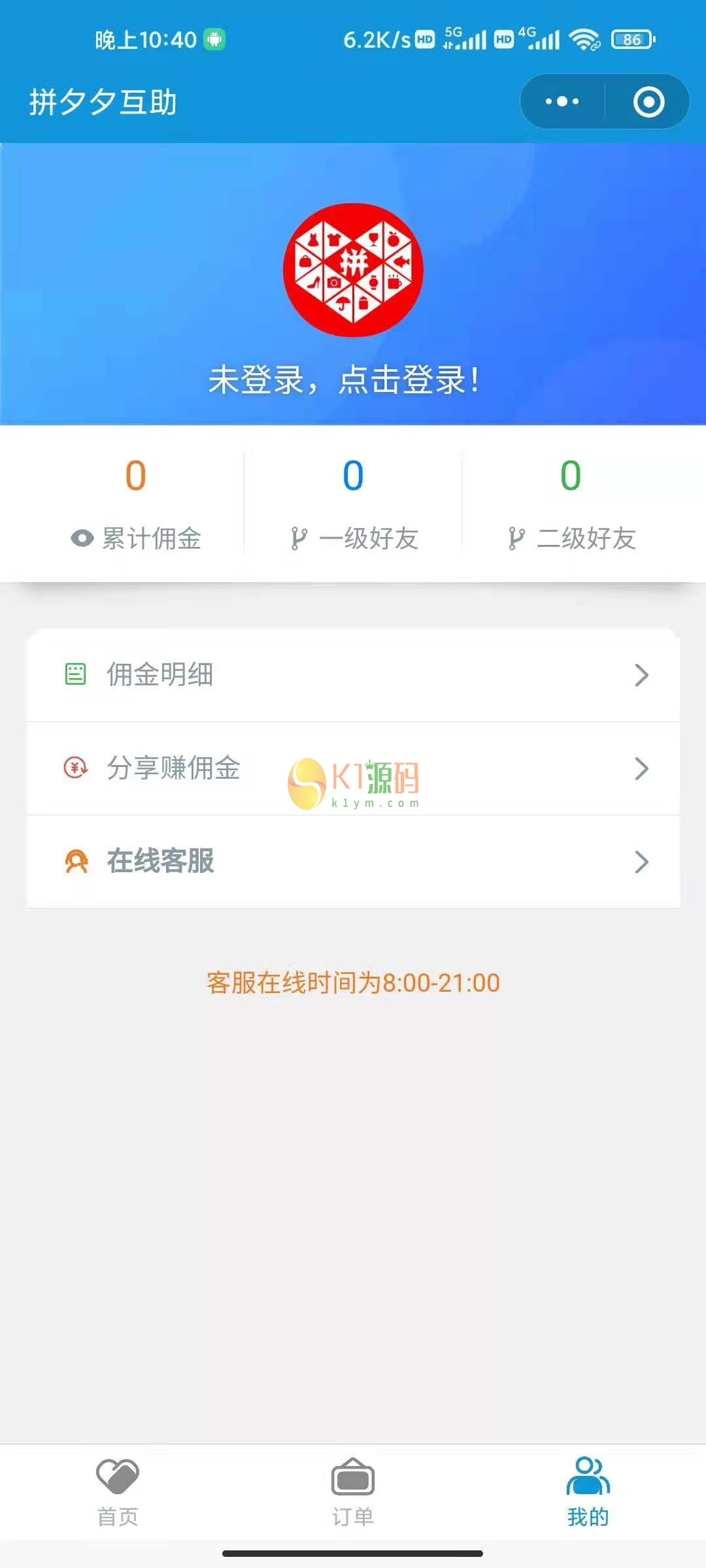Tap 未登录，点击登录 to log in

click(x=345, y=380)
